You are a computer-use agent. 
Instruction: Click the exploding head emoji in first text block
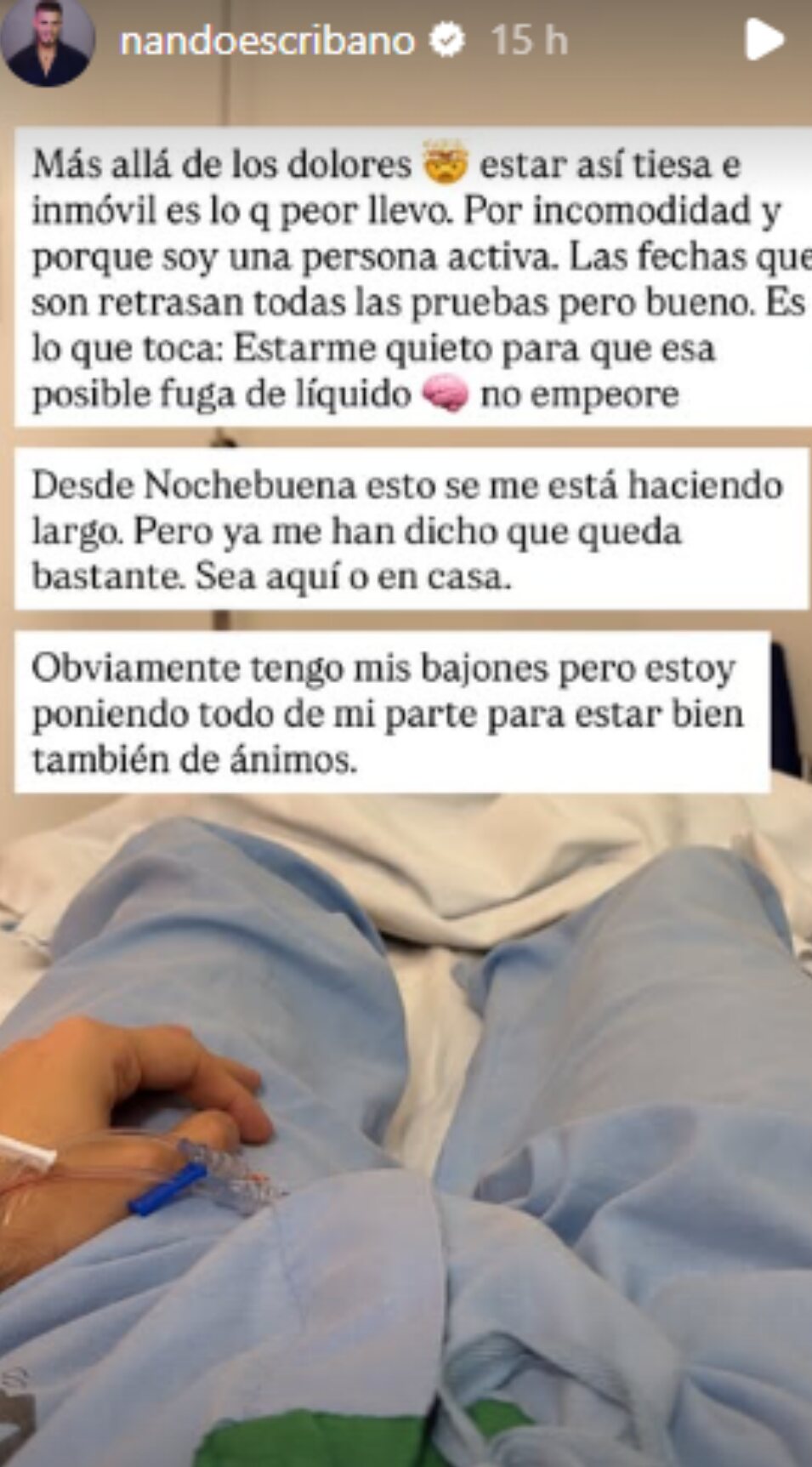click(445, 162)
